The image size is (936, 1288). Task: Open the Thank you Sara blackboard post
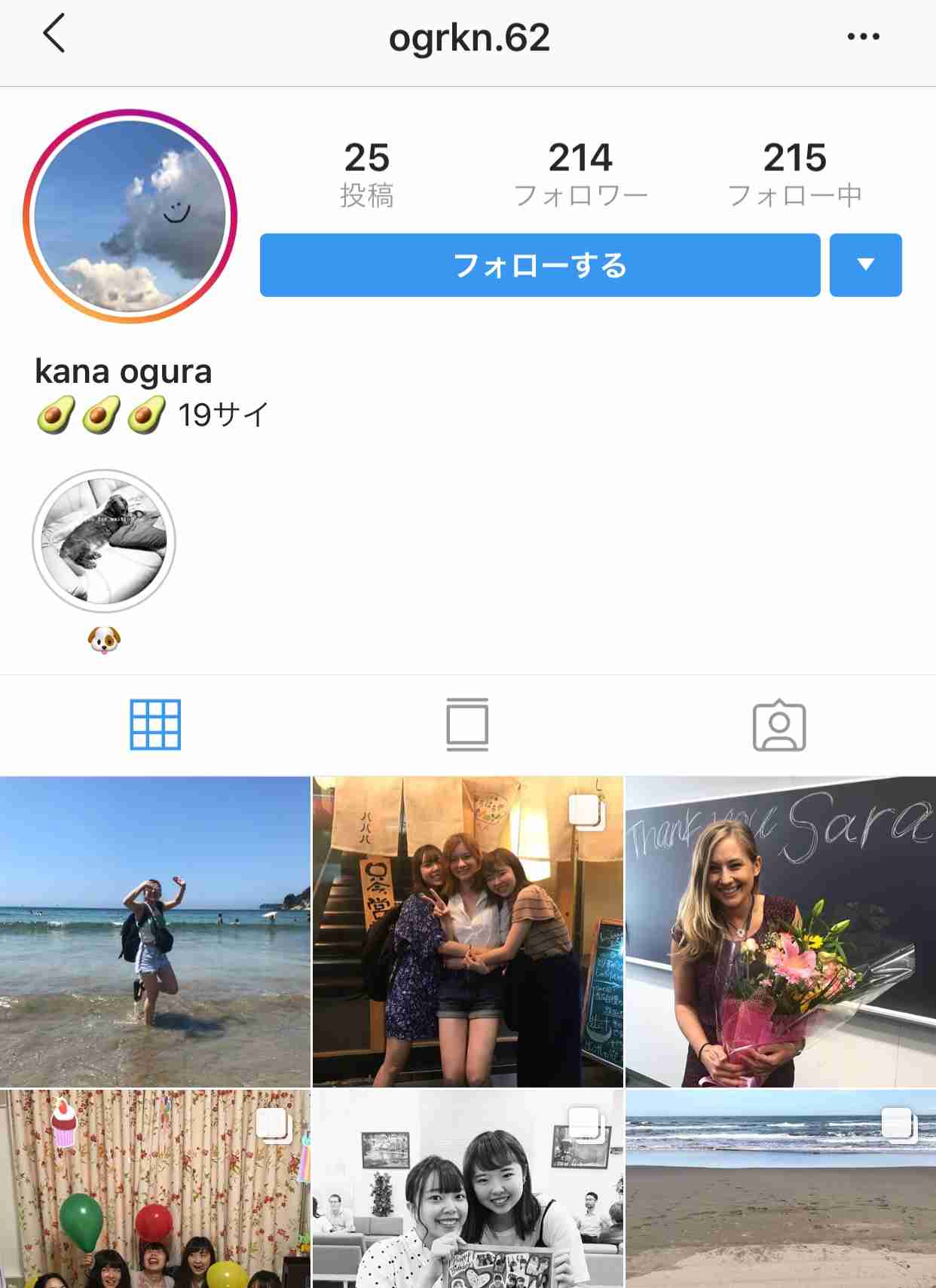tap(781, 932)
